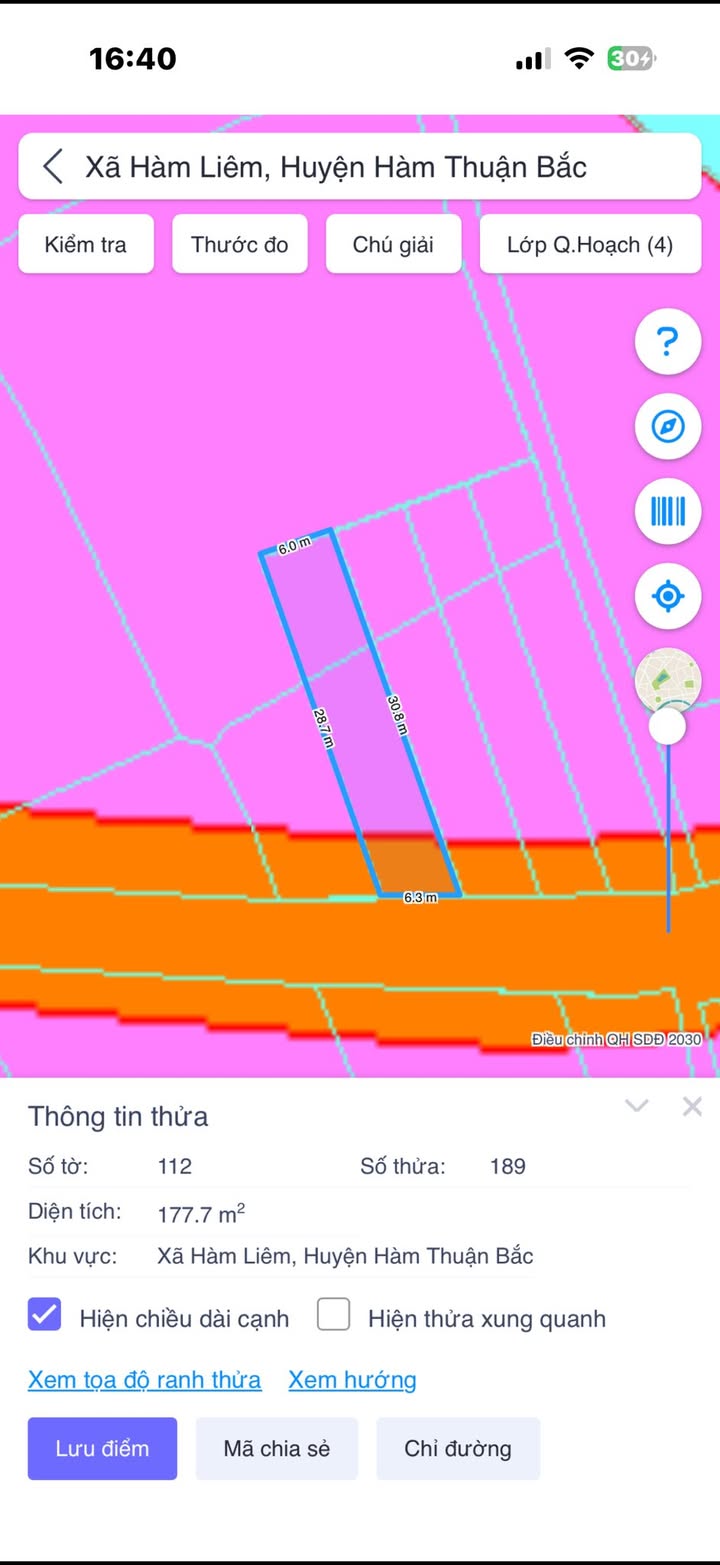Viewport: 720px width, 1565px height.
Task: Open the question mark help button
Action: click(x=668, y=342)
